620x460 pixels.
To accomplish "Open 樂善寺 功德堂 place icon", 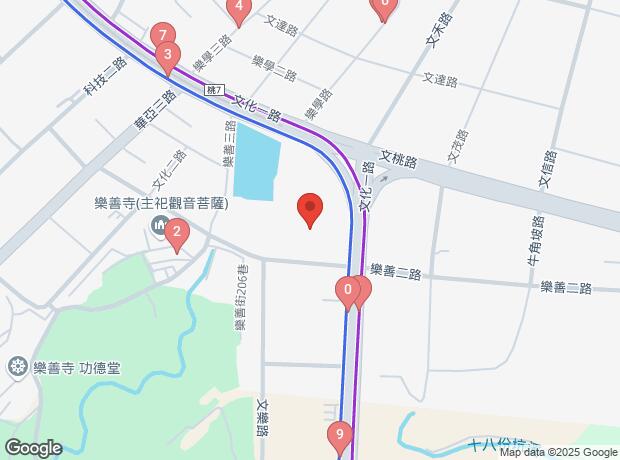I will [16, 366].
